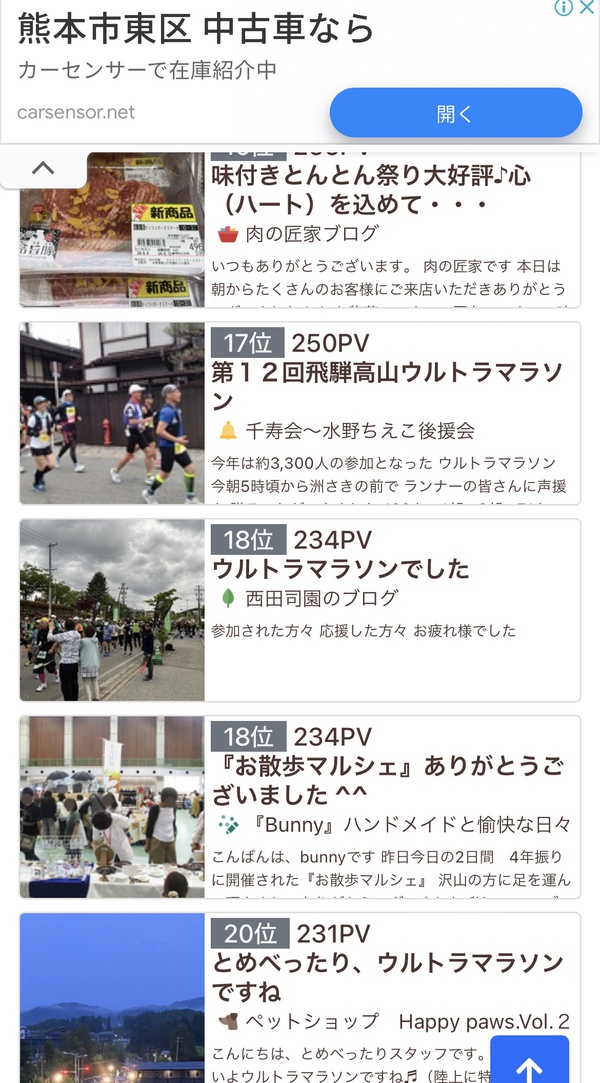Tap the 開く button on the carsensor ad
Viewport: 600px width, 1083px height.
[x=455, y=113]
